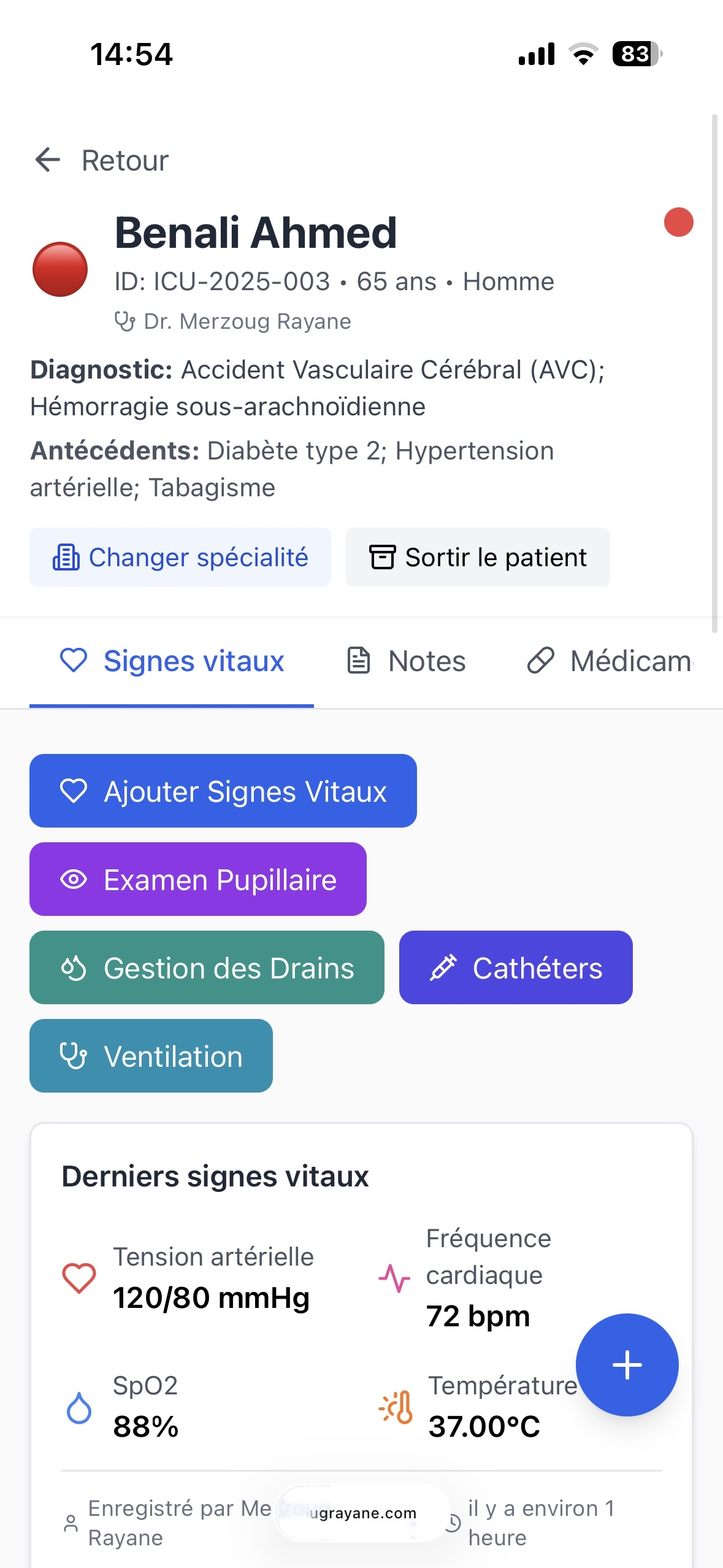Screen dimensions: 723x1568
Task: Tap the stethoscope icon on Ventilation button
Action: point(74,1056)
